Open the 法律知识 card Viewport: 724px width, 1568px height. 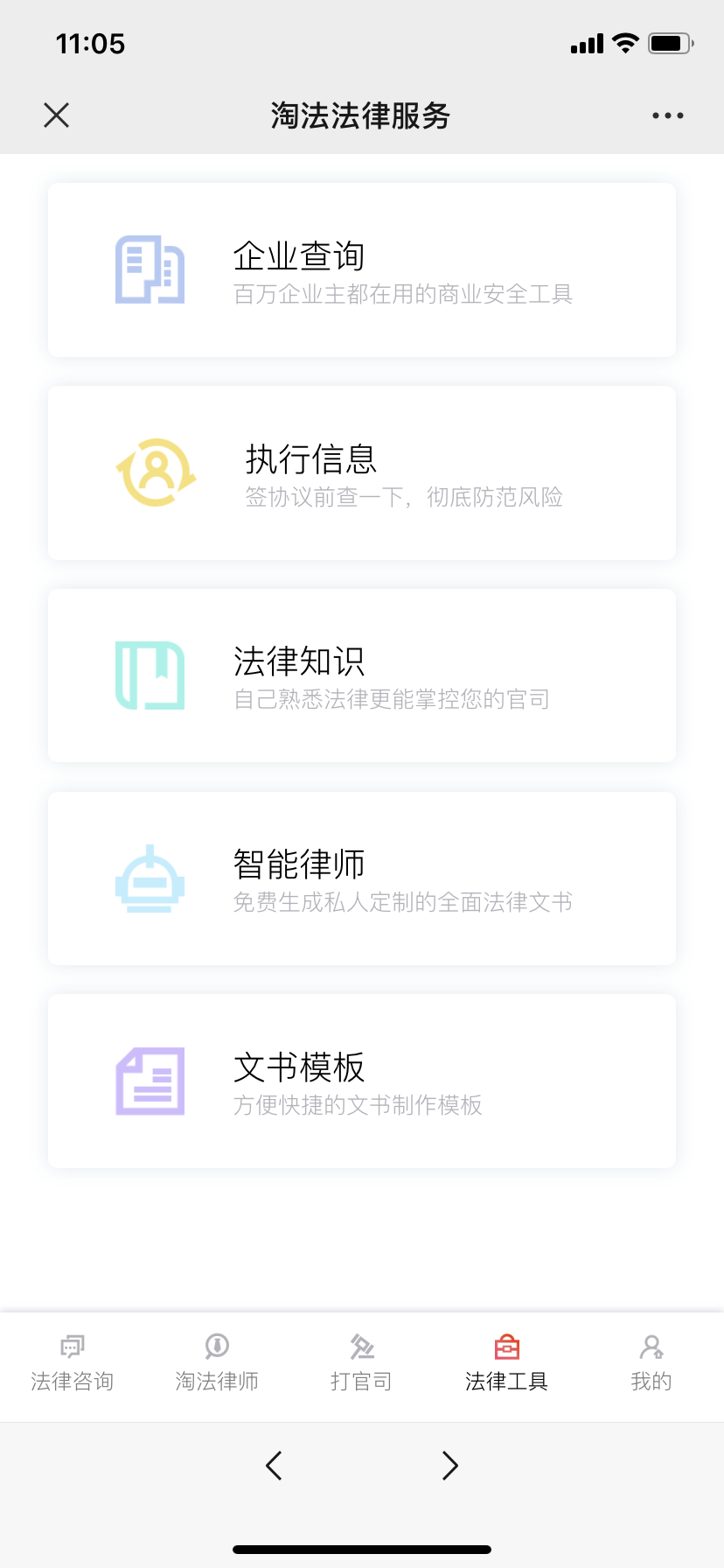[362, 675]
